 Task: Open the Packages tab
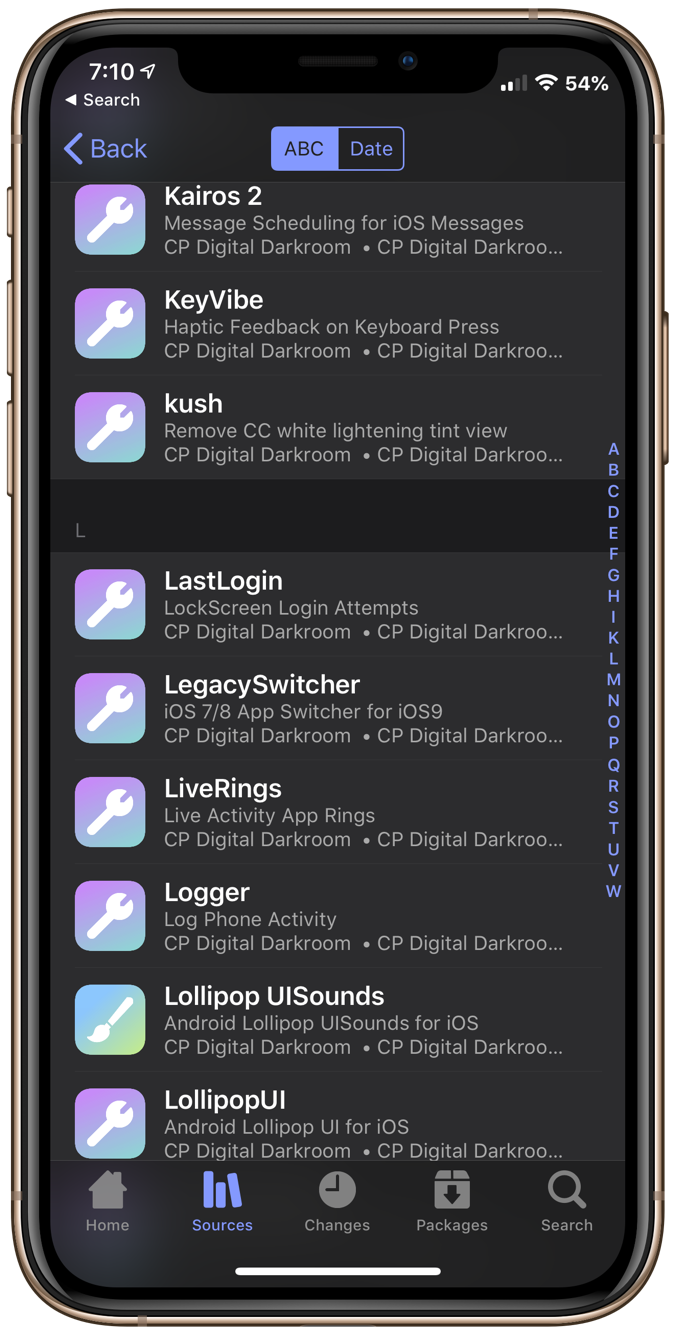coord(452,1202)
